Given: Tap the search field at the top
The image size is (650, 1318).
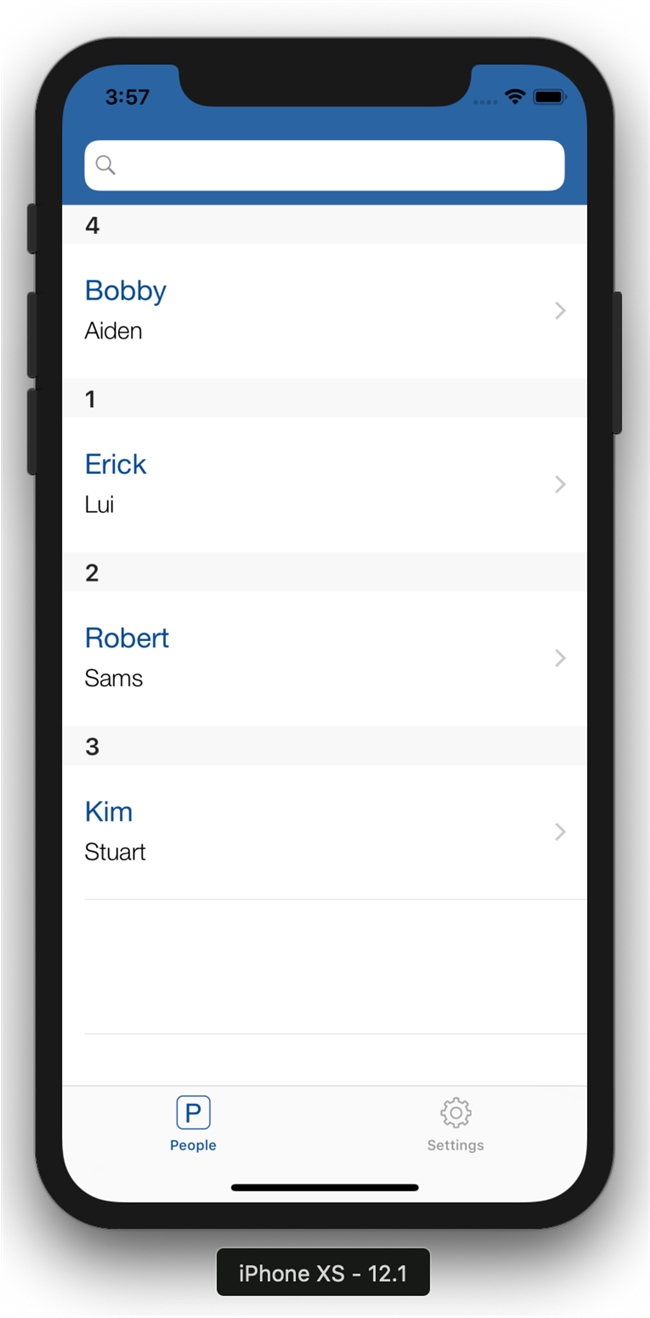Looking at the screenshot, I should pyautogui.click(x=324, y=165).
